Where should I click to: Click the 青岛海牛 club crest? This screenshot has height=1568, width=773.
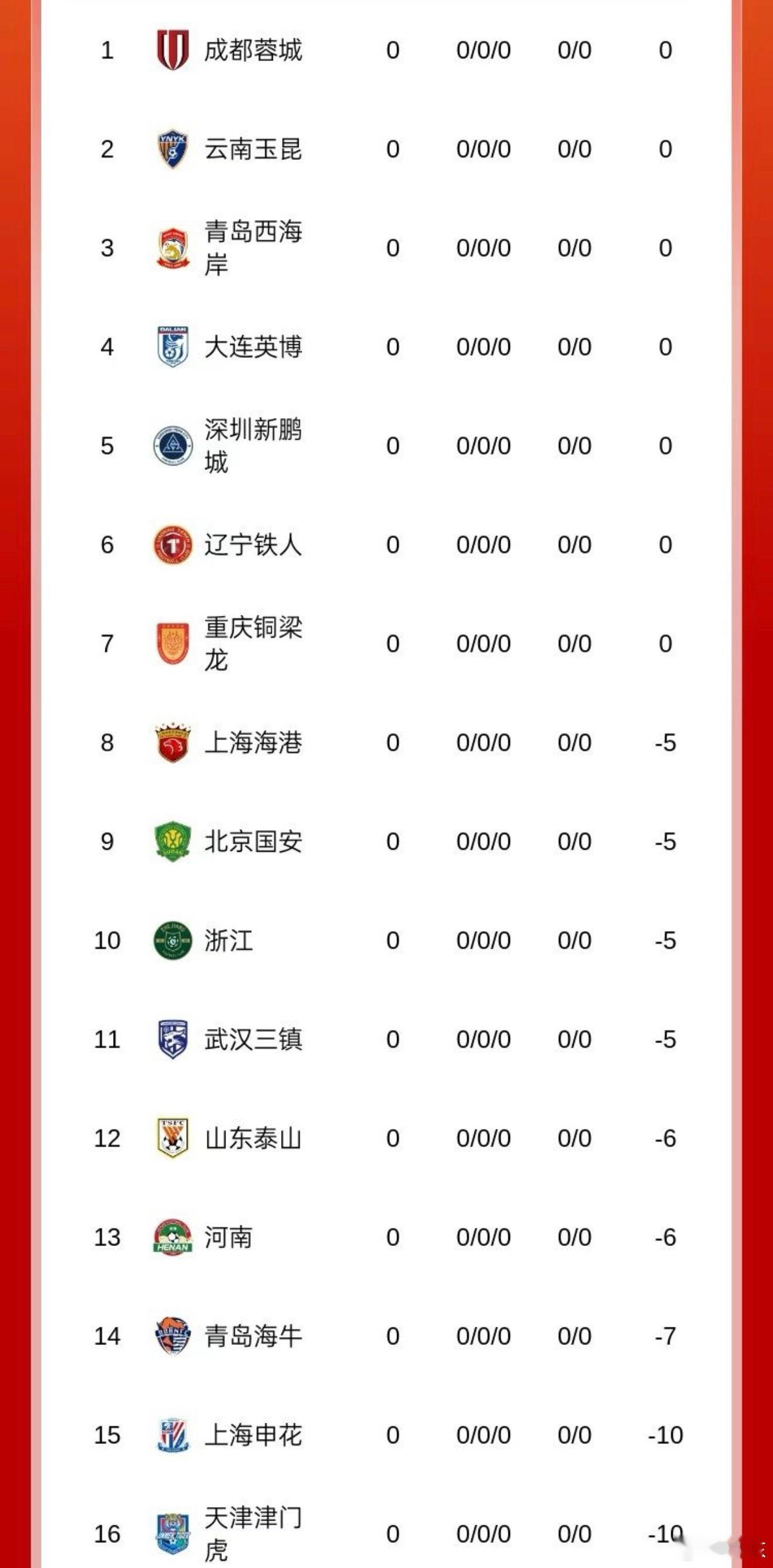click(172, 1336)
